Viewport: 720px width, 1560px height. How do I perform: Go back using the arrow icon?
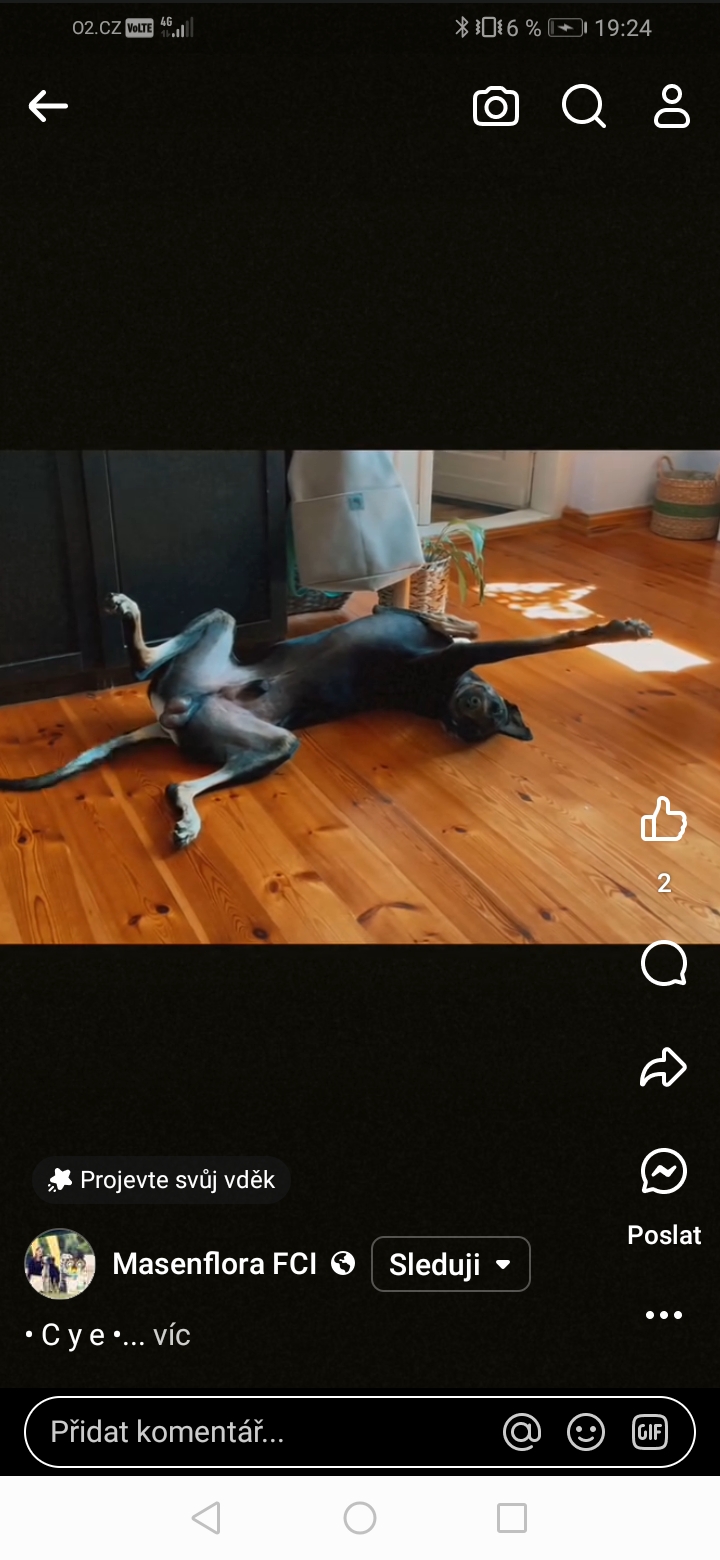[48, 106]
